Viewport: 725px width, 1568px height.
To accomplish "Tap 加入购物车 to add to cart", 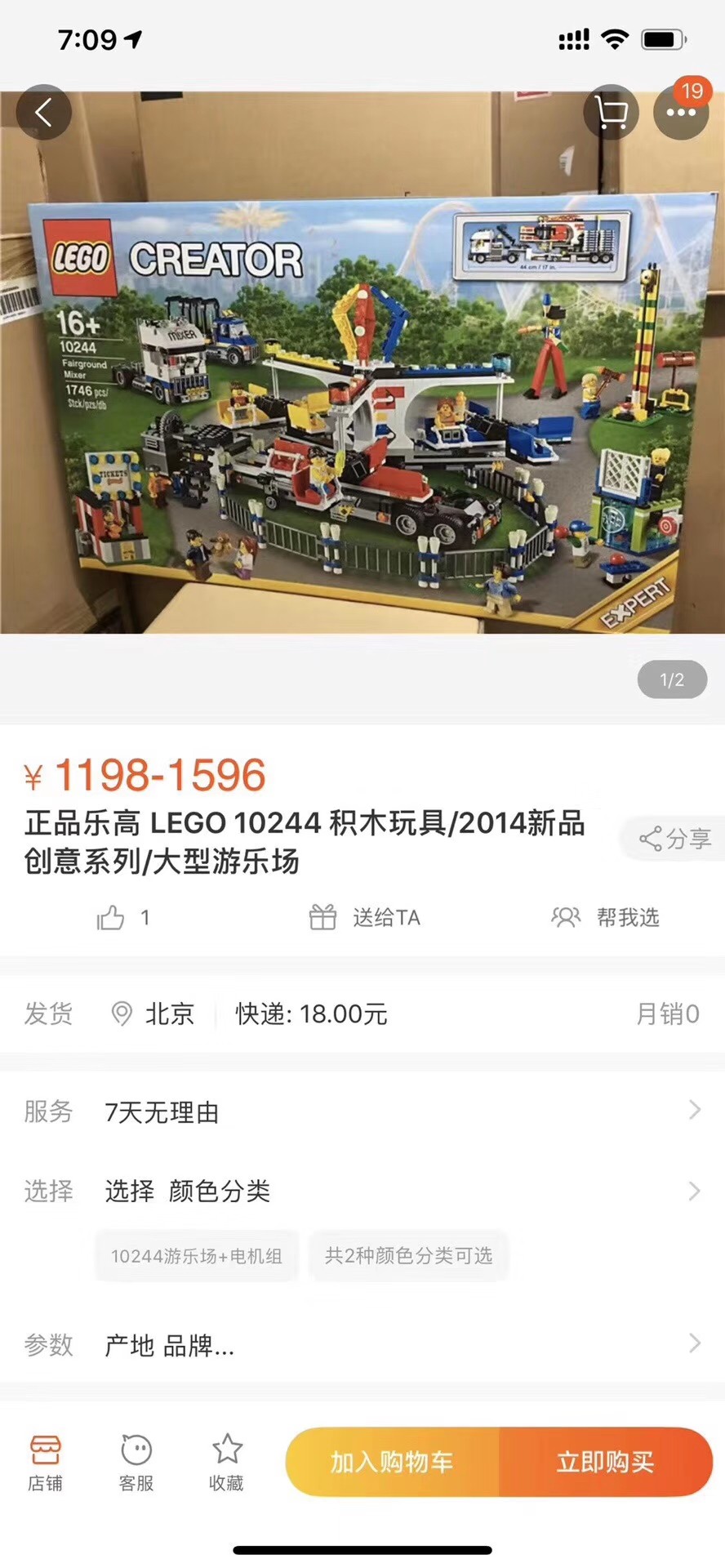I will 392,1462.
